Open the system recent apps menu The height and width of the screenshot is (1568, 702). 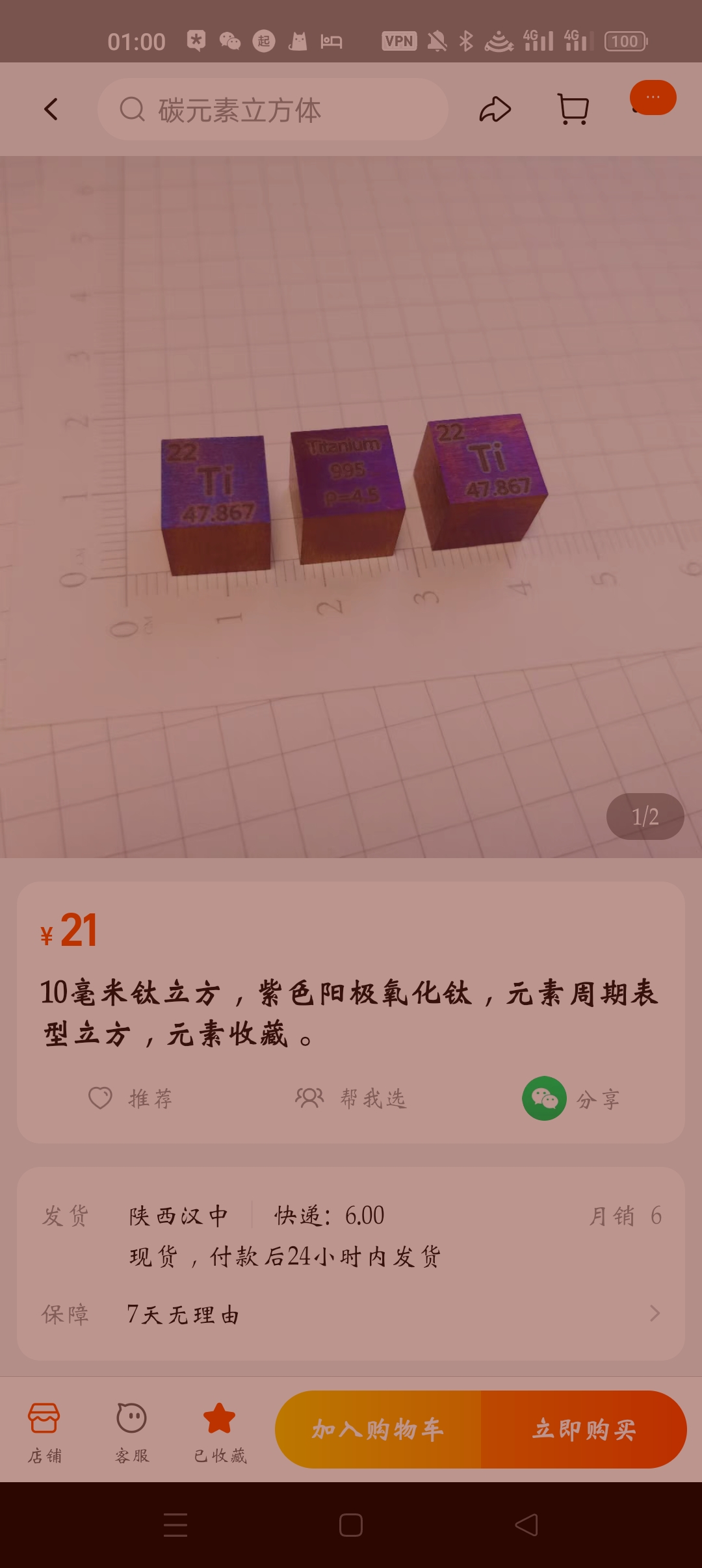[x=175, y=1525]
